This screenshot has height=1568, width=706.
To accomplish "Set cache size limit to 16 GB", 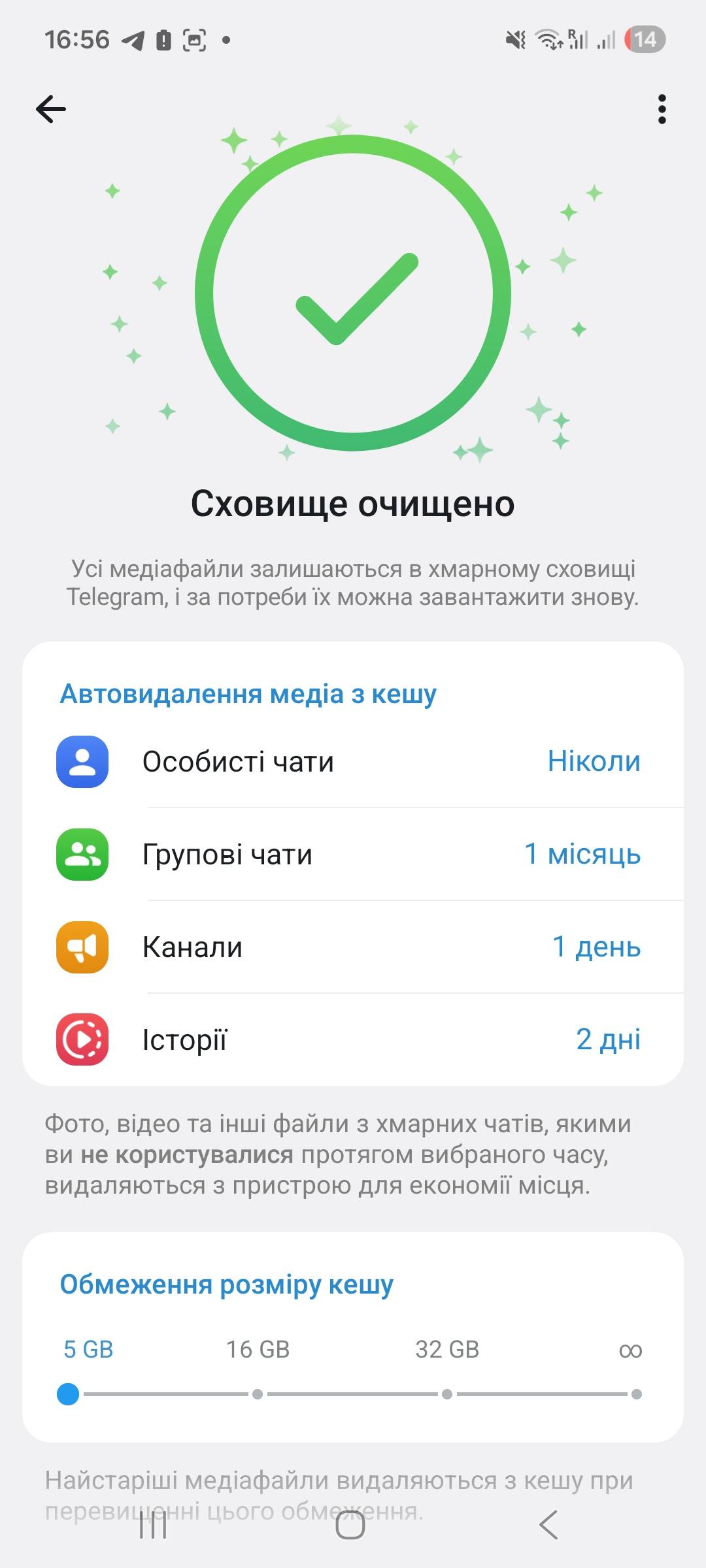I will coord(258,1394).
